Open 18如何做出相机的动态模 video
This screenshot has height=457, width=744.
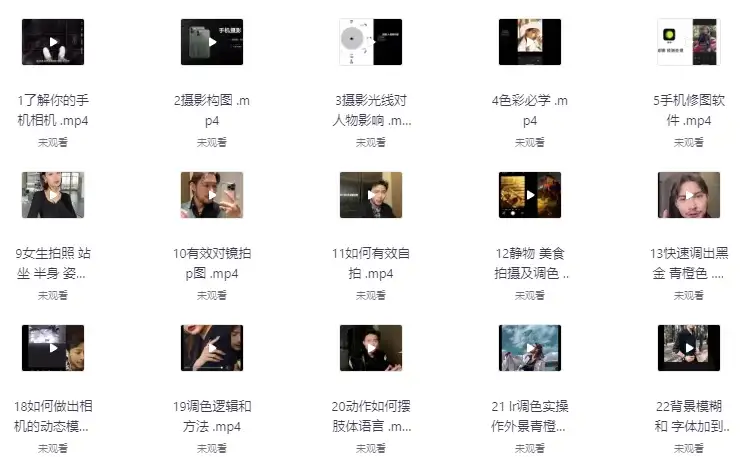click(53, 348)
